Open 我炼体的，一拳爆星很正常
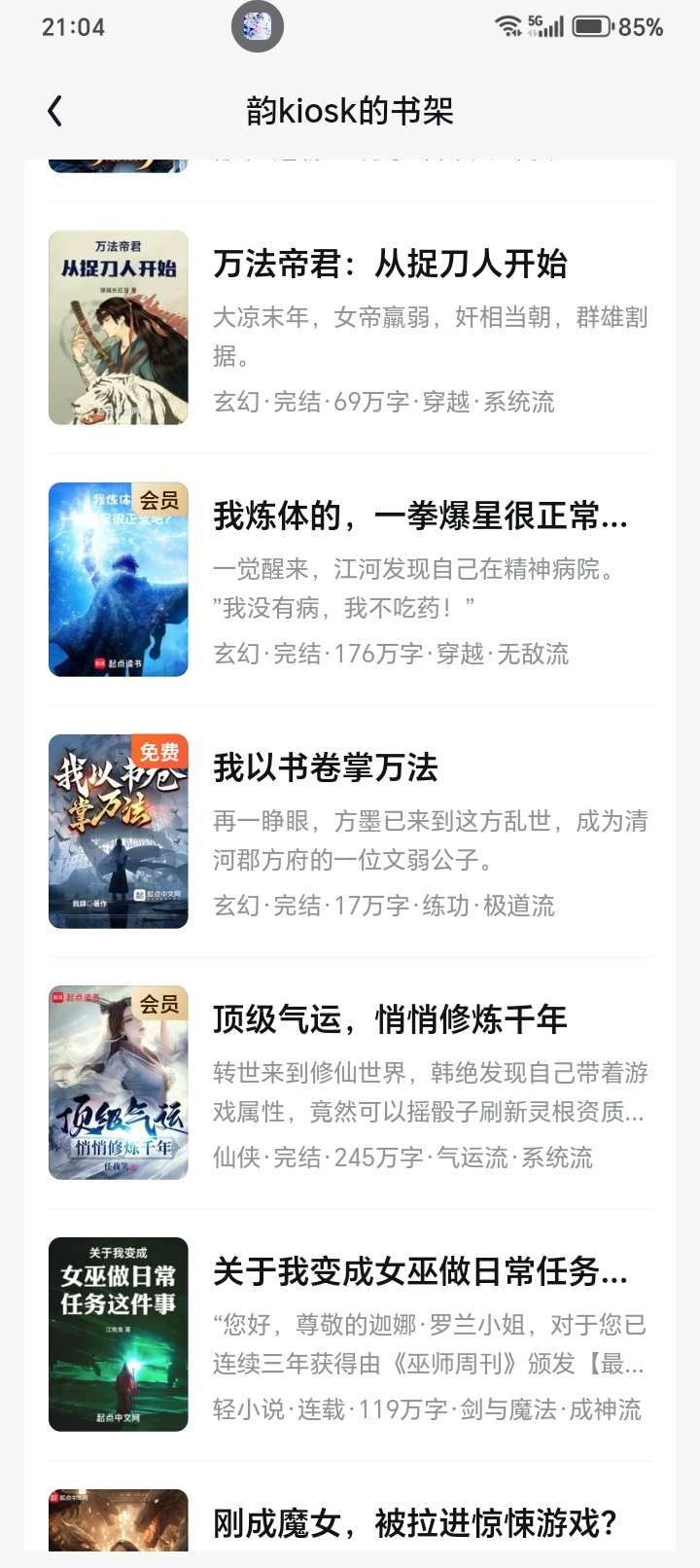The width and height of the screenshot is (700, 1568). (x=349, y=580)
